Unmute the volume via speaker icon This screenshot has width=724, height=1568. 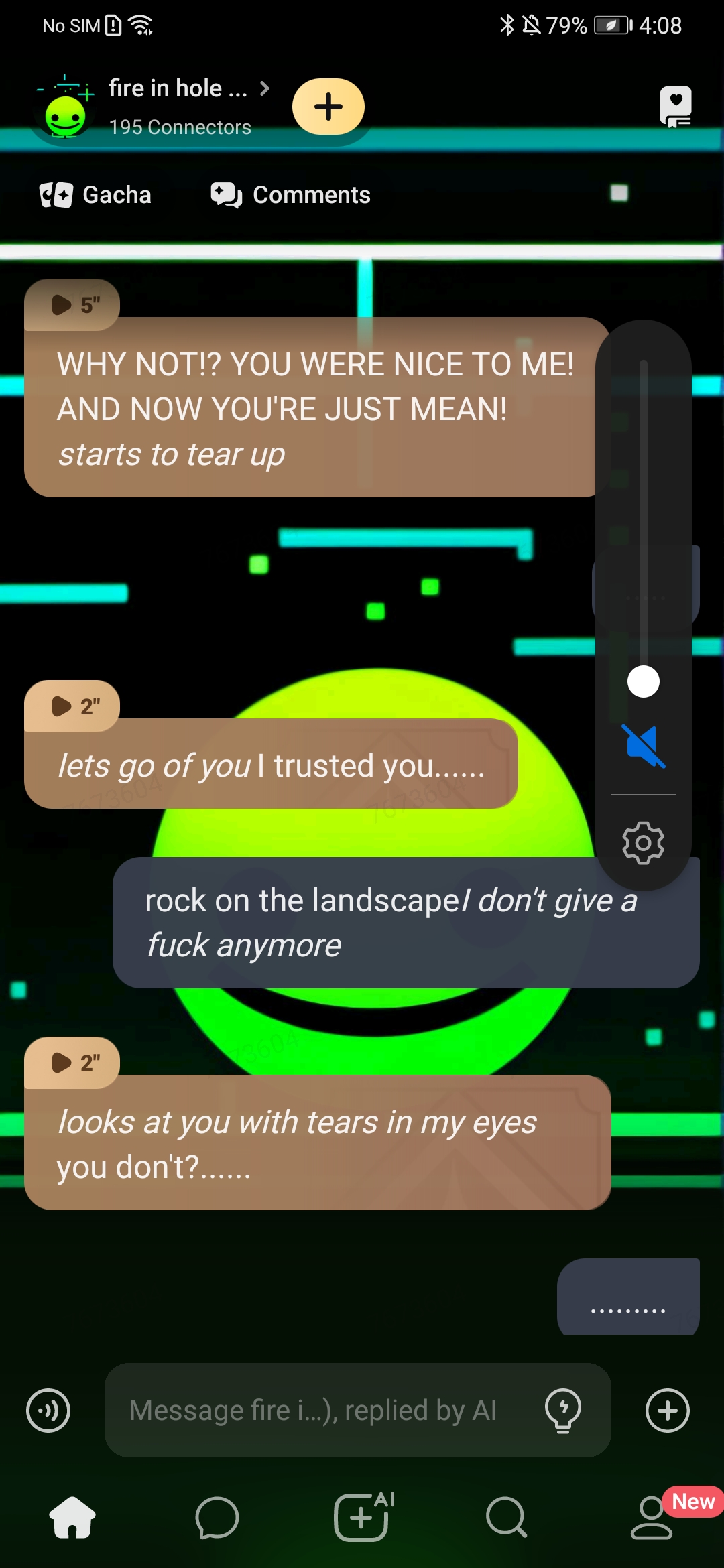pyautogui.click(x=643, y=746)
